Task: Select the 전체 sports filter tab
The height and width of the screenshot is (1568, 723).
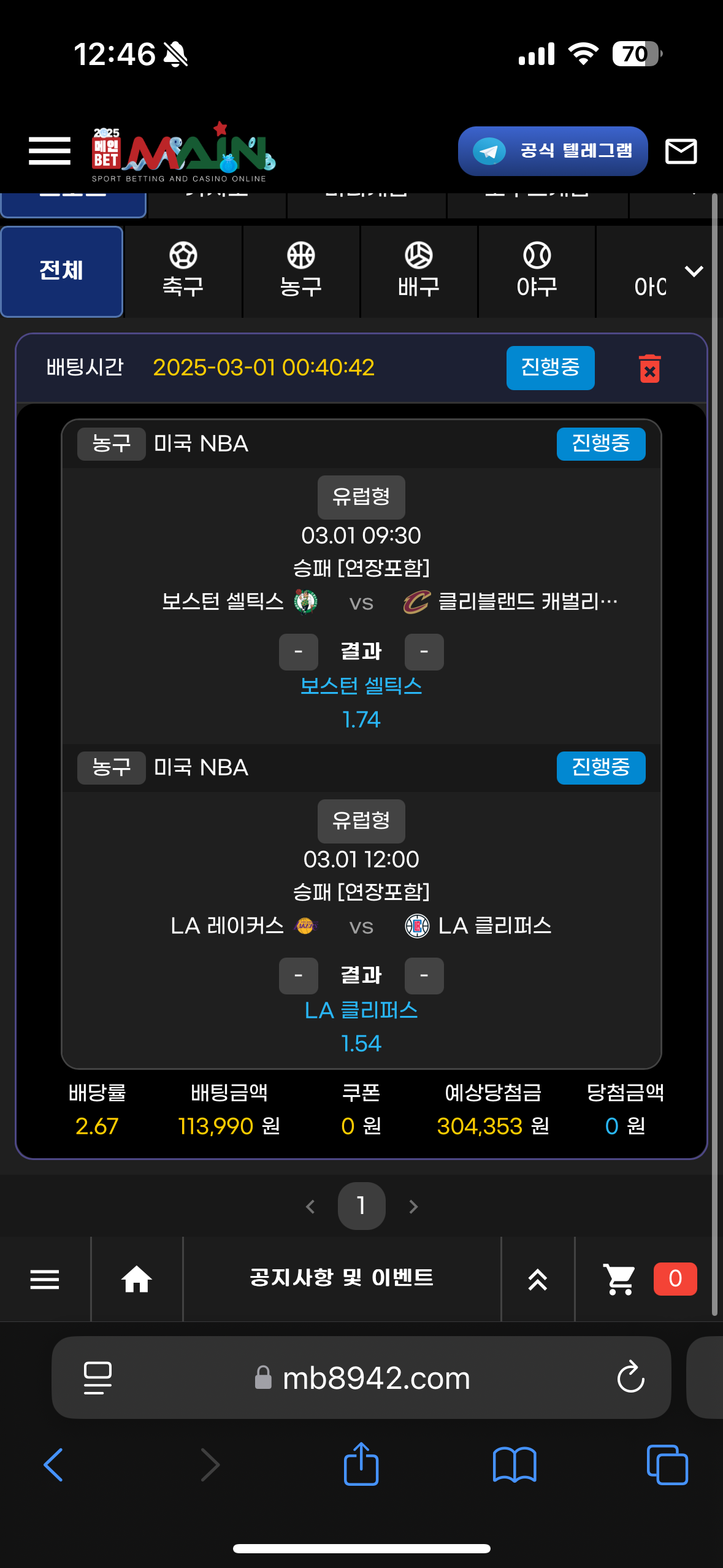Action: point(62,271)
